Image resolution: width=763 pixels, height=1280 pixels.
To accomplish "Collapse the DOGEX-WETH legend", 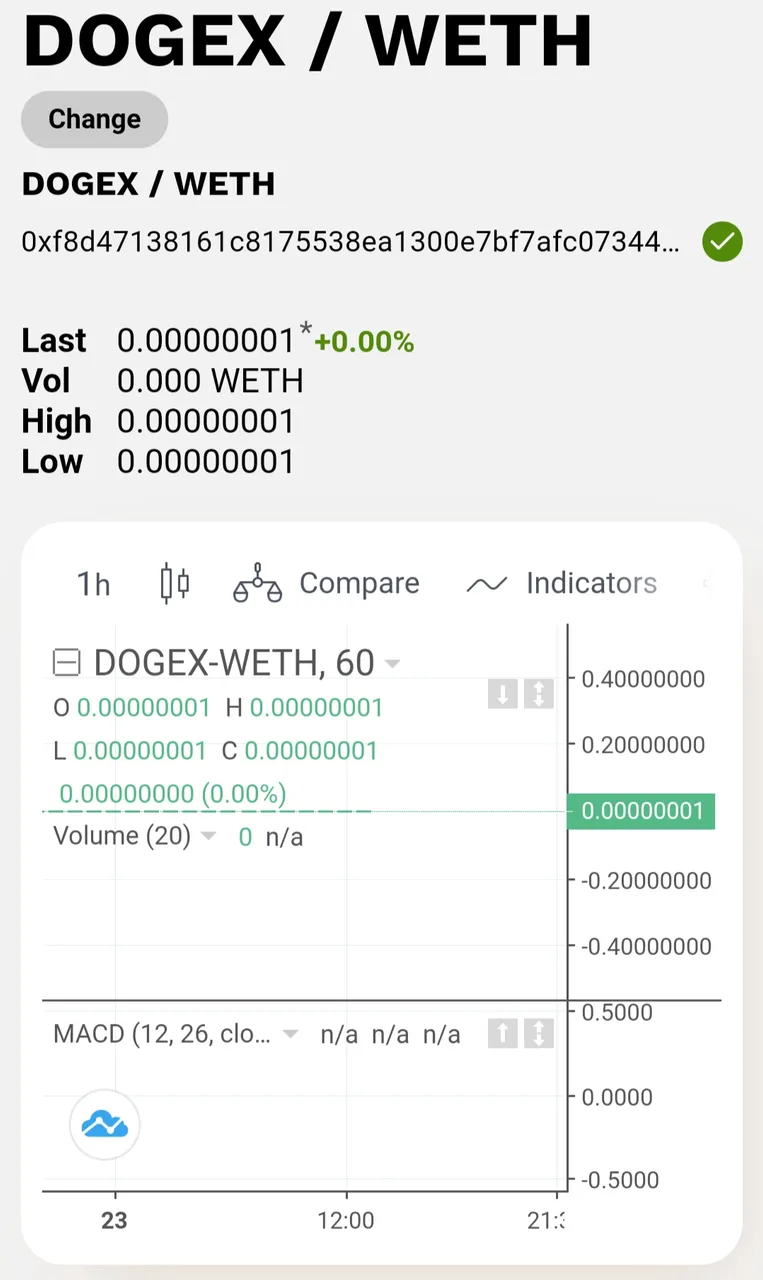I will 67,662.
